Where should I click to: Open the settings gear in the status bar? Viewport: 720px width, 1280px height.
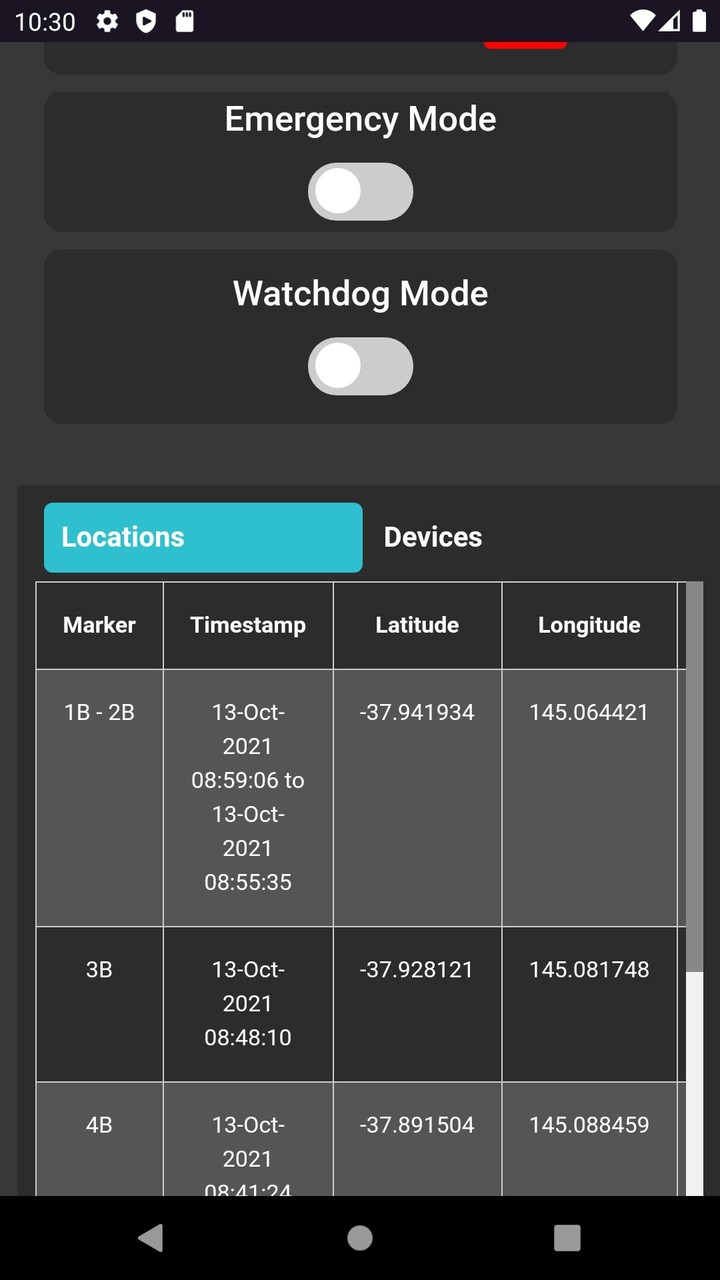click(x=107, y=21)
